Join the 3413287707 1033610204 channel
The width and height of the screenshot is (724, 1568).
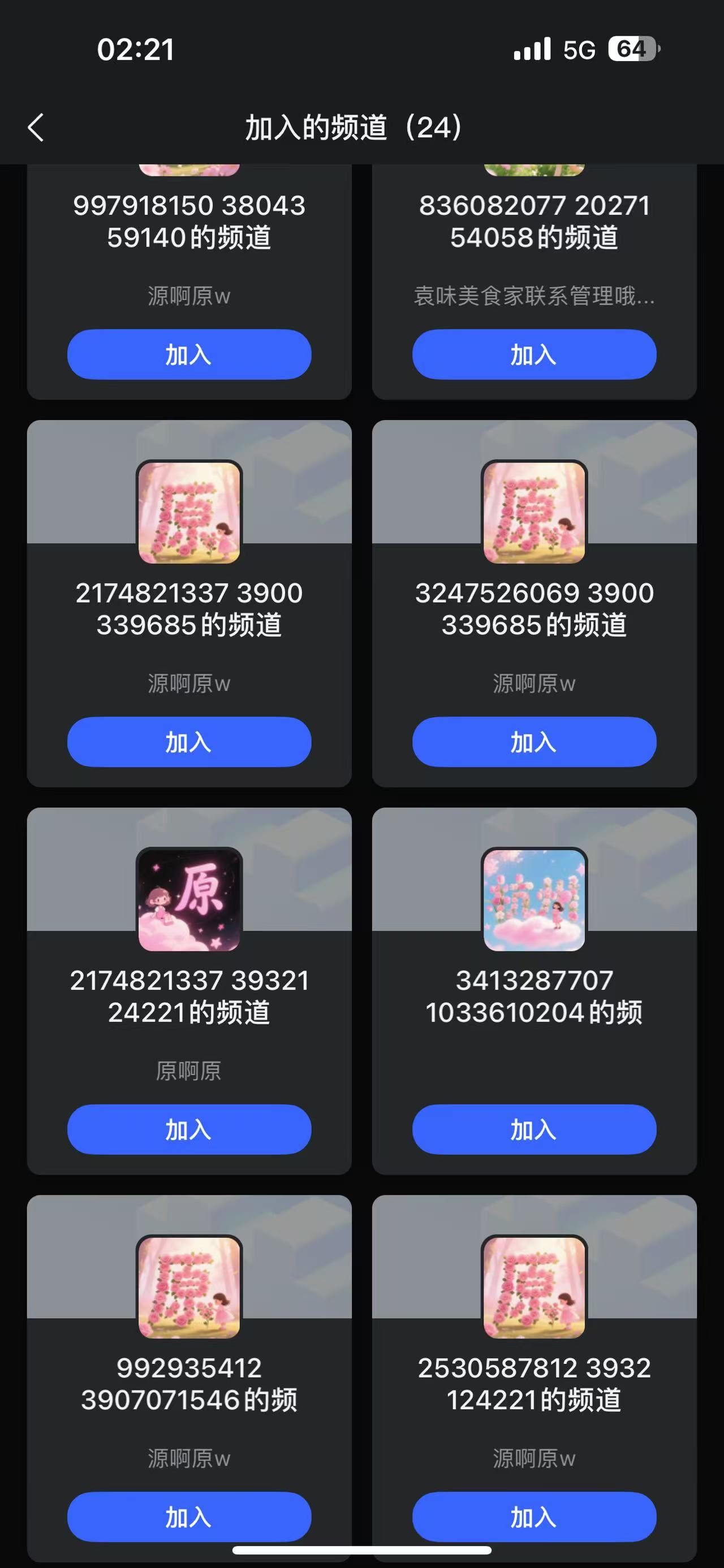[x=534, y=1130]
